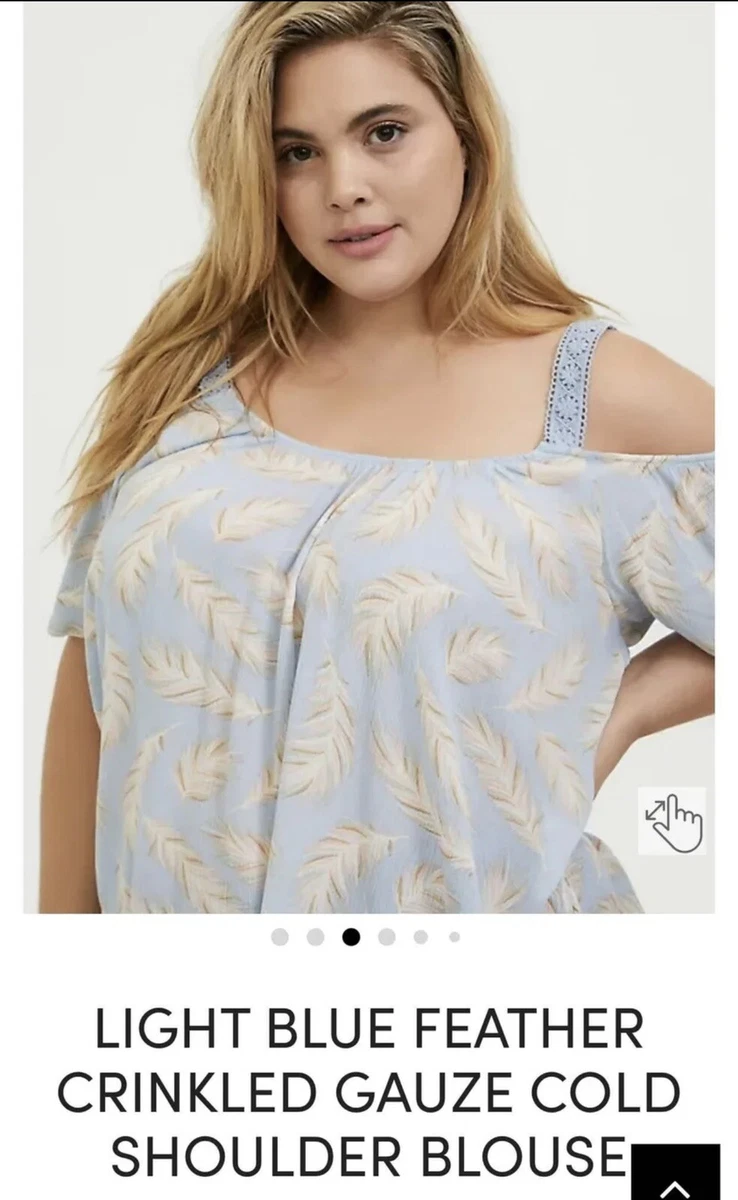
Task: Tap the expand image zoom icon
Action: click(672, 820)
